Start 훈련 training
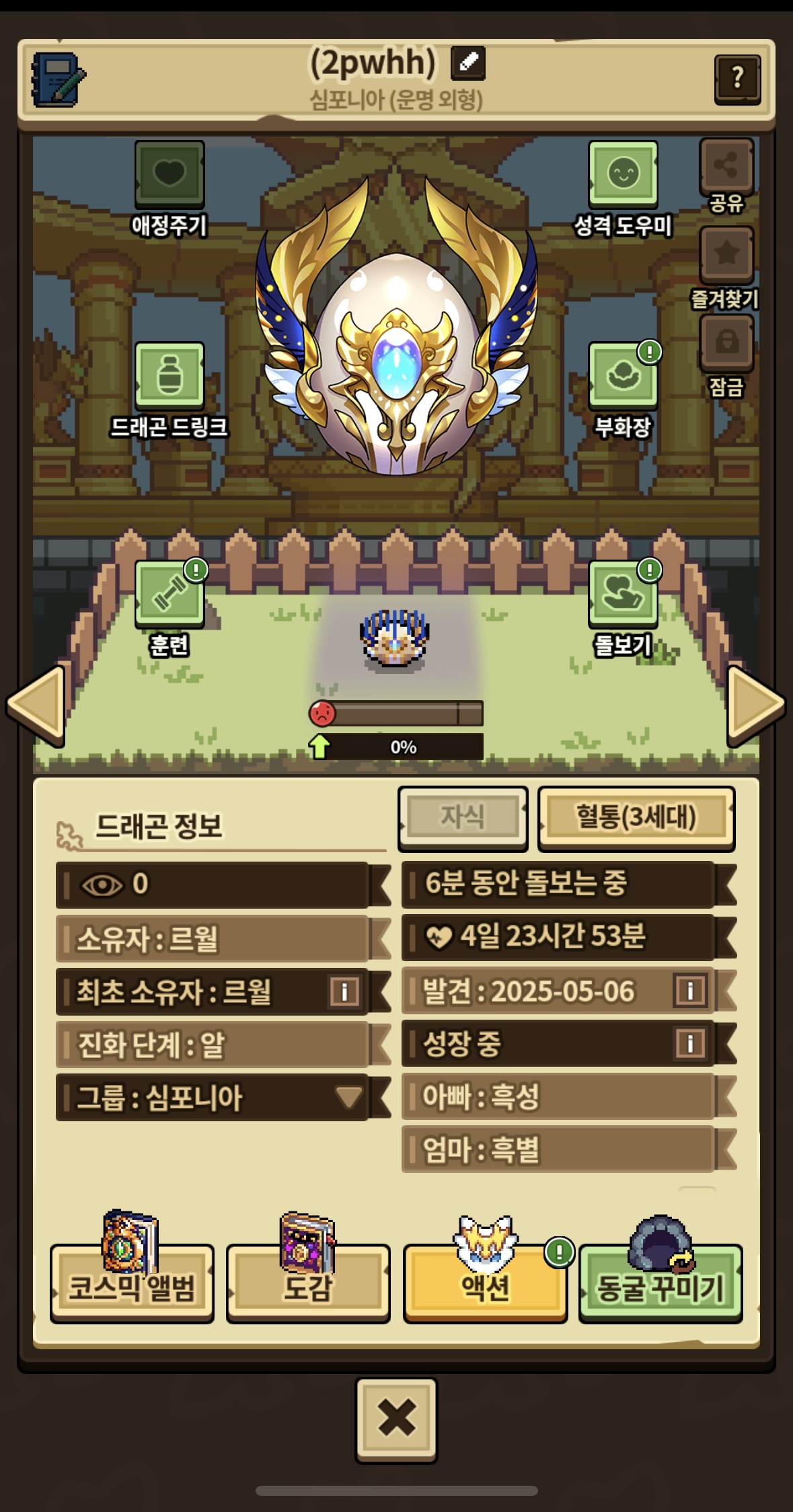This screenshot has width=793, height=1512. tap(169, 594)
